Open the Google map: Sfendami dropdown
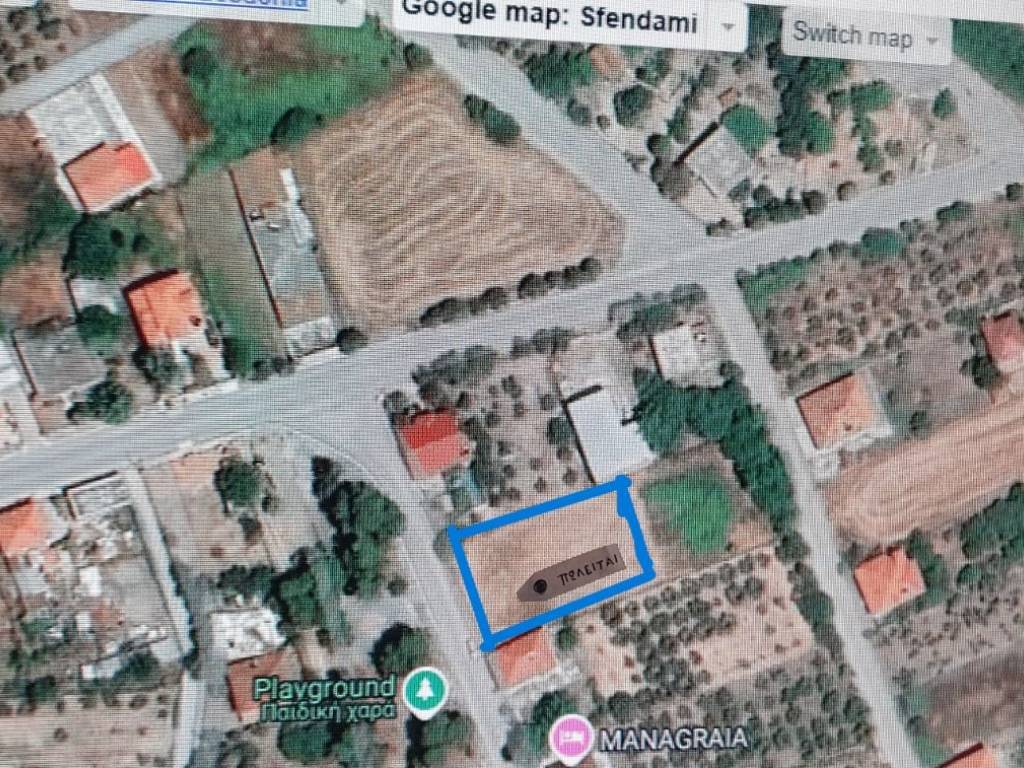Screen dimensions: 1024x768 coord(572,22)
